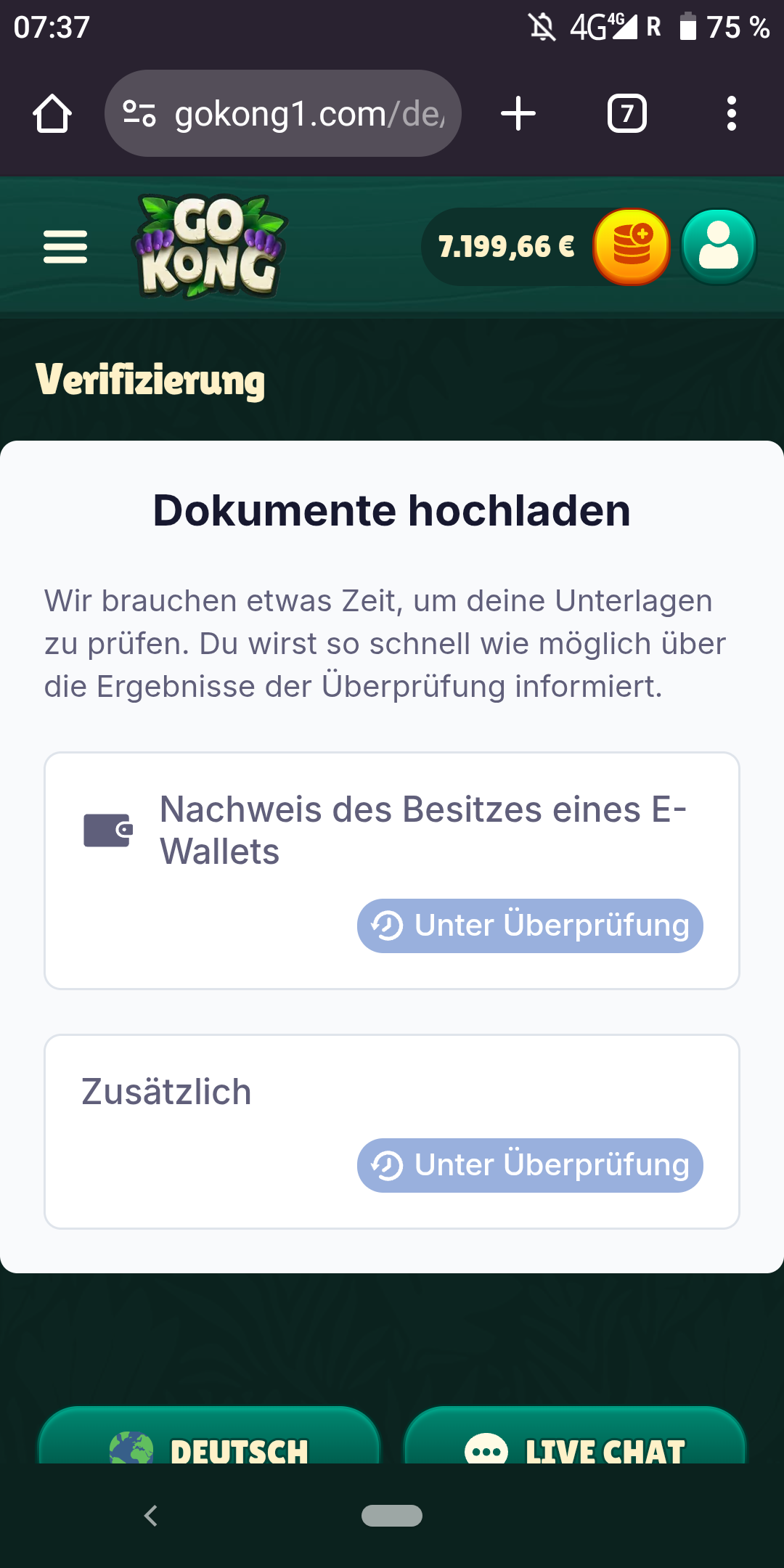The image size is (784, 1568).
Task: Open the browser home page
Action: pyautogui.click(x=52, y=114)
